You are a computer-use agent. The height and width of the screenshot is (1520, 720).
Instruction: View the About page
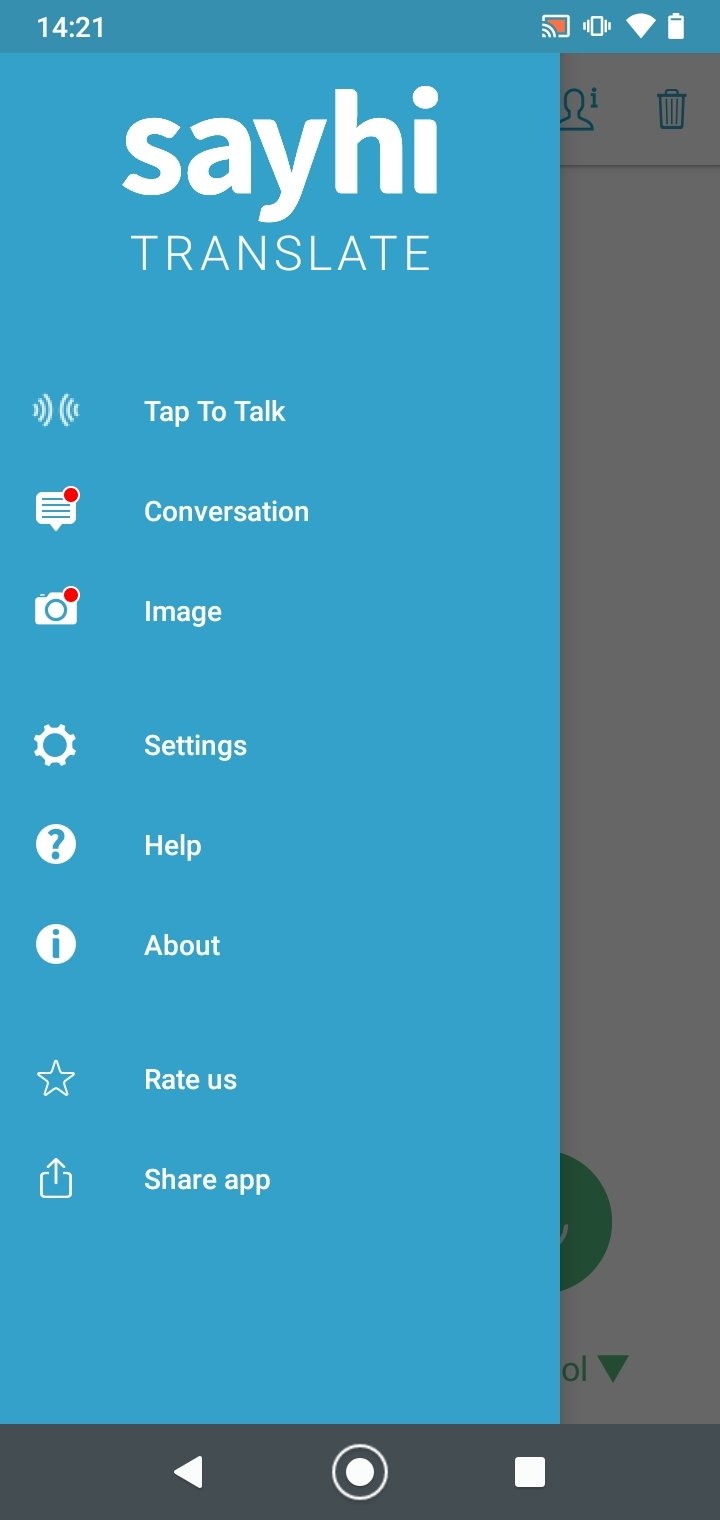coord(280,945)
